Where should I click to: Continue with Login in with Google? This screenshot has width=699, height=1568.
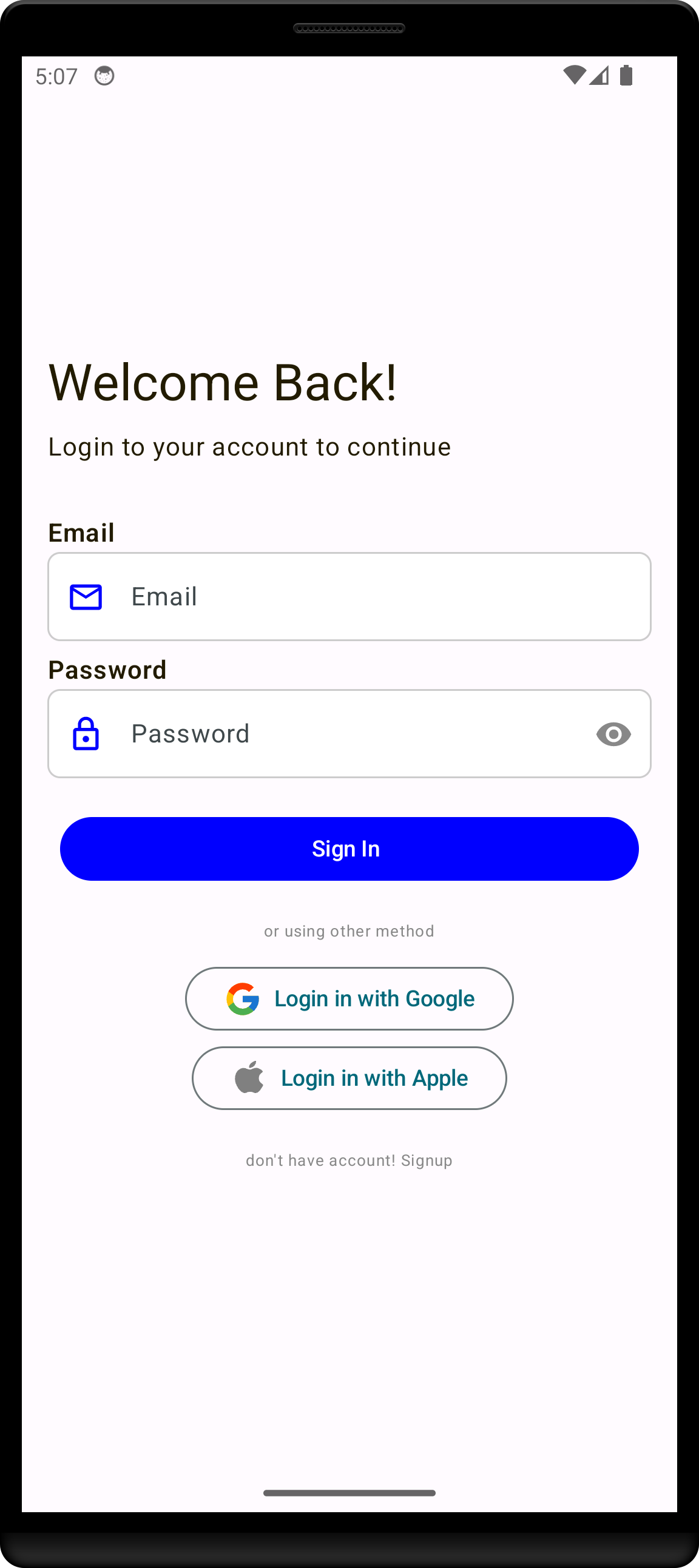coord(349,998)
